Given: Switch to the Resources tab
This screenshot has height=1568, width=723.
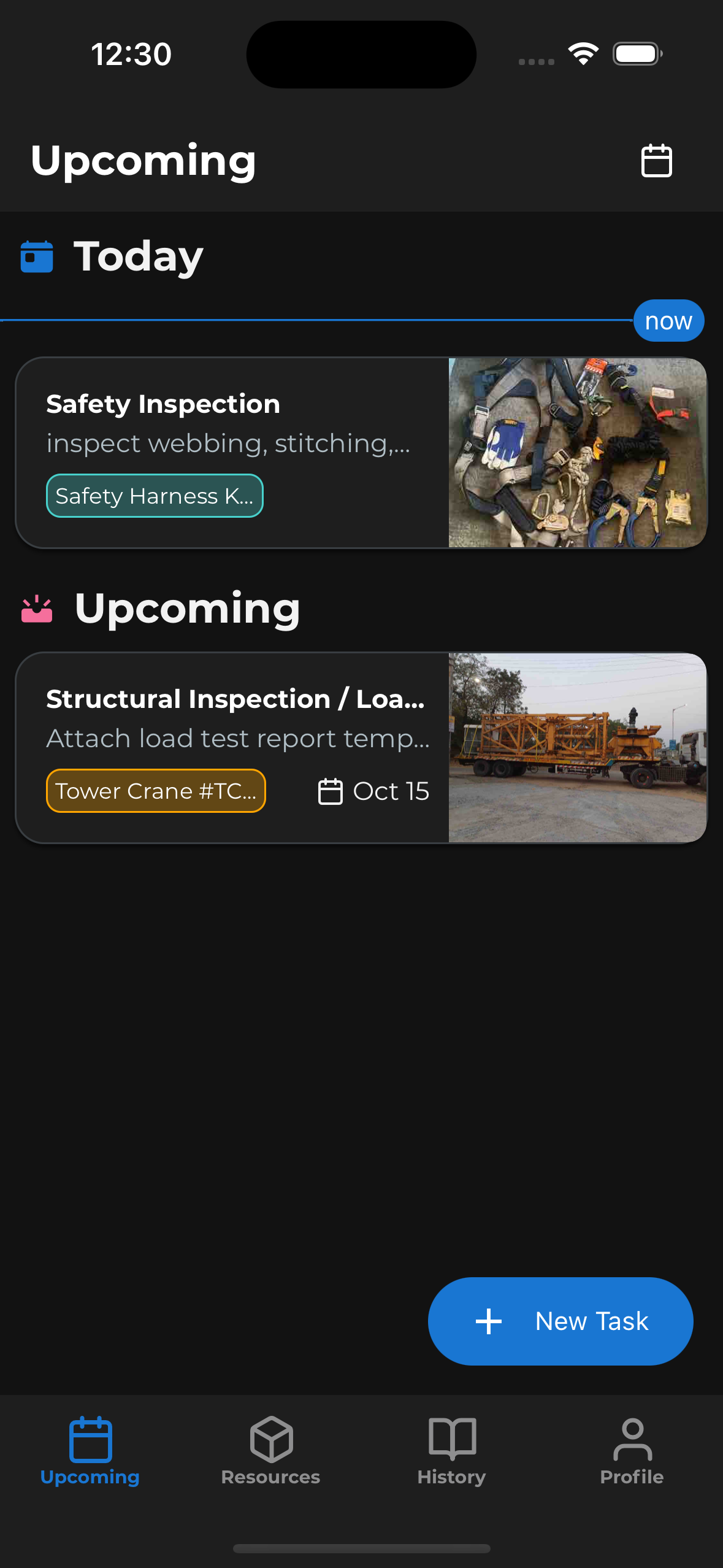Looking at the screenshot, I should [270, 1451].
